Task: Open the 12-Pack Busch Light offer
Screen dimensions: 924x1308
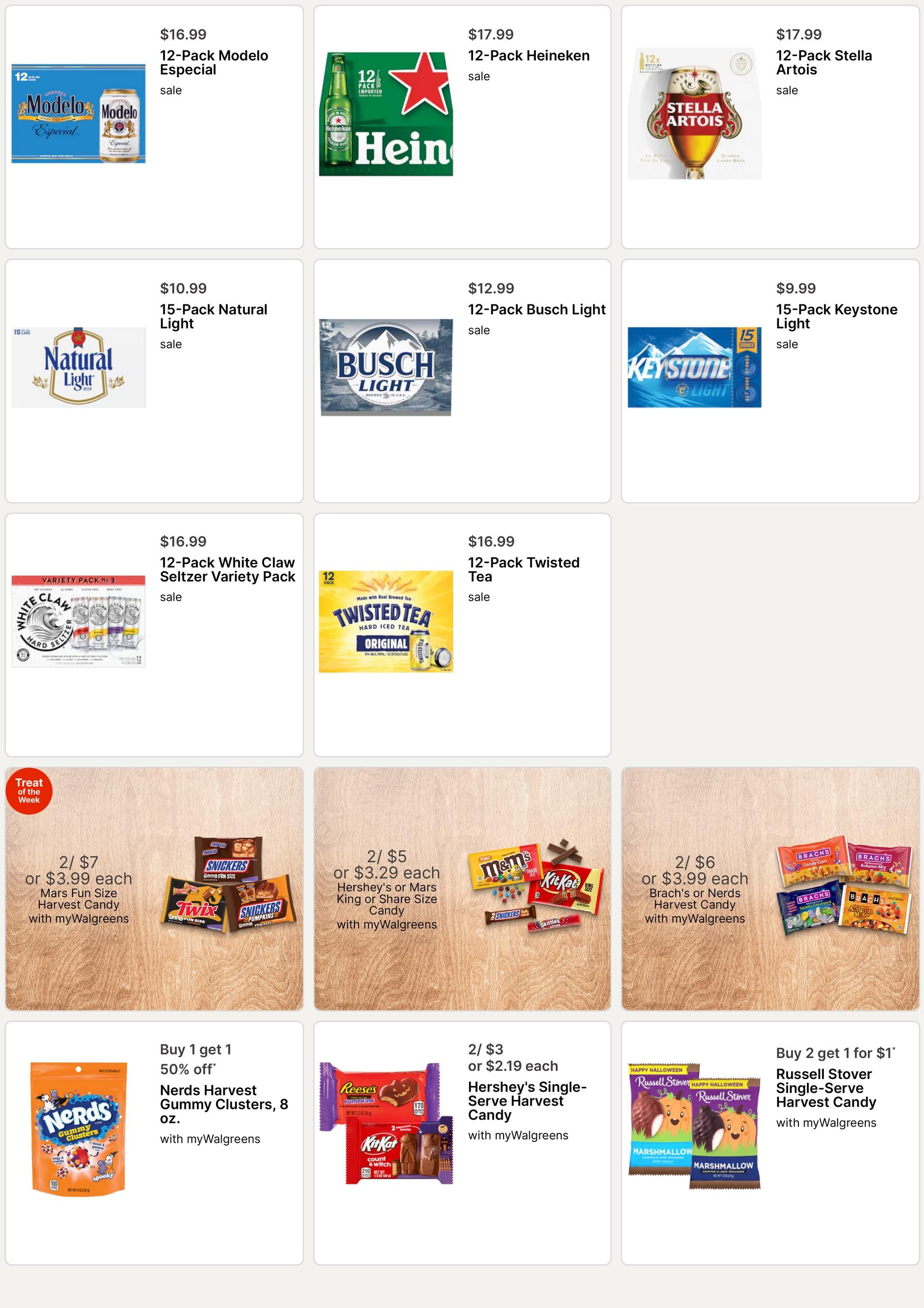Action: click(462, 381)
